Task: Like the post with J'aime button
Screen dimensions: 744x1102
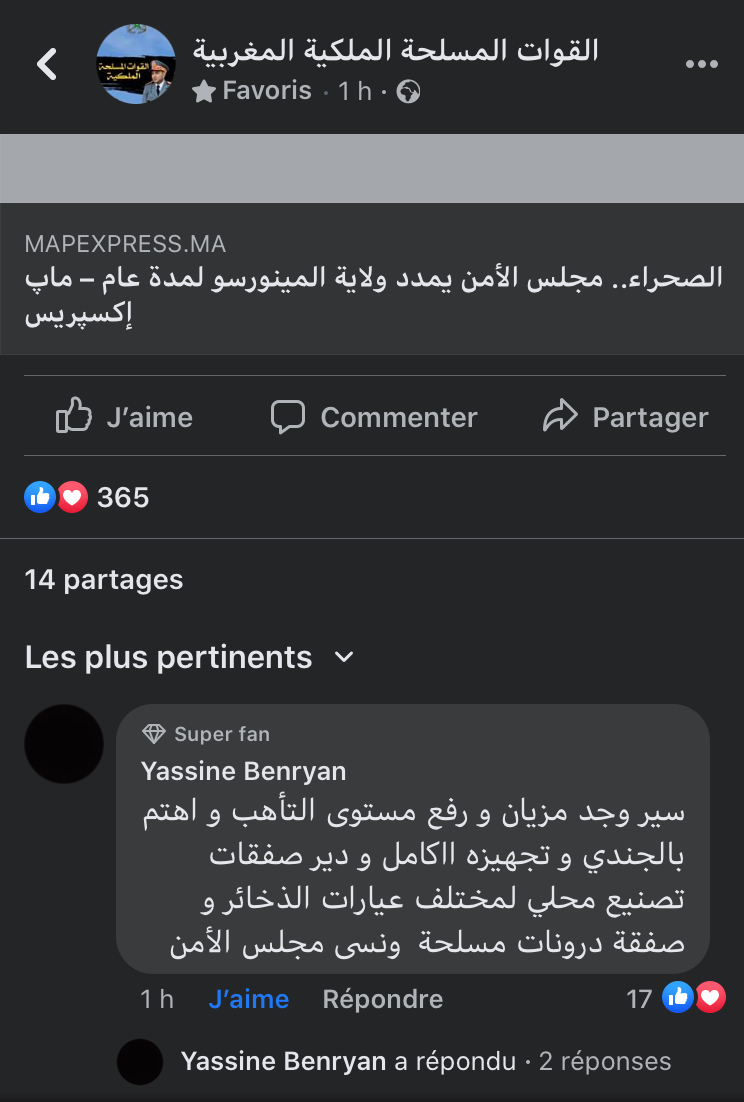Action: (x=124, y=417)
